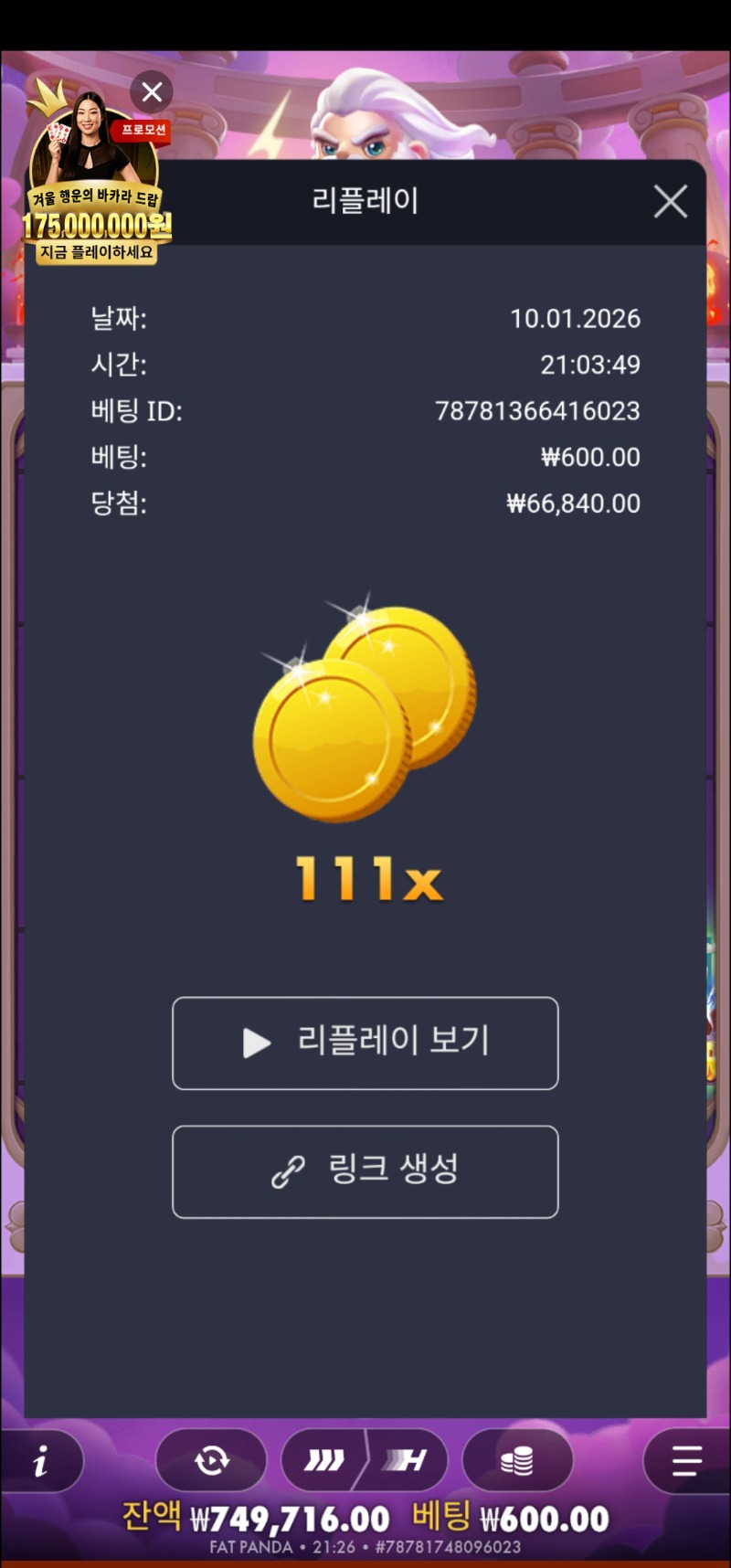The height and width of the screenshot is (1568, 731).
Task: Open the bet amount coins selector
Action: click(x=517, y=1461)
